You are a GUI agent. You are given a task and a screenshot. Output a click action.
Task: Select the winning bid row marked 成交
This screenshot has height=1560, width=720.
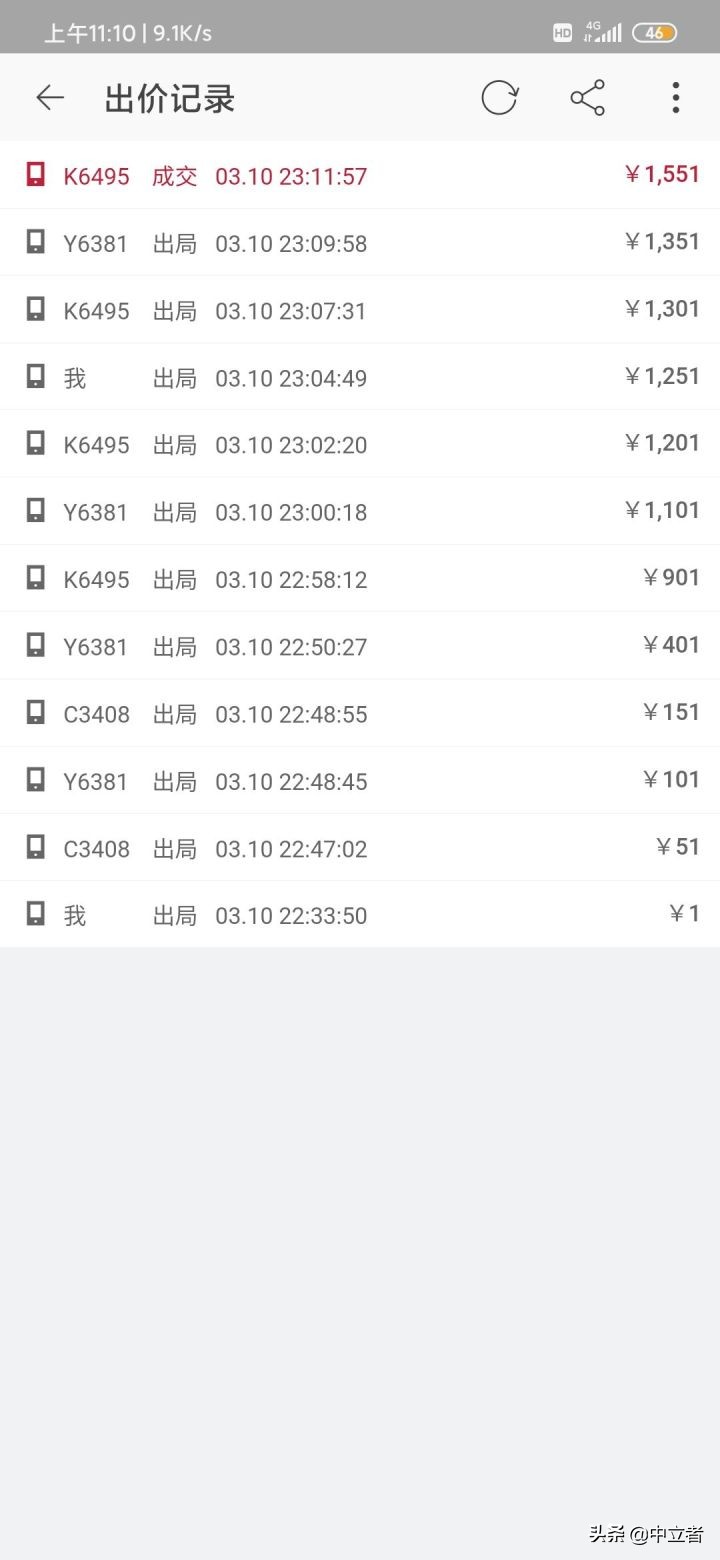pyautogui.click(x=360, y=174)
